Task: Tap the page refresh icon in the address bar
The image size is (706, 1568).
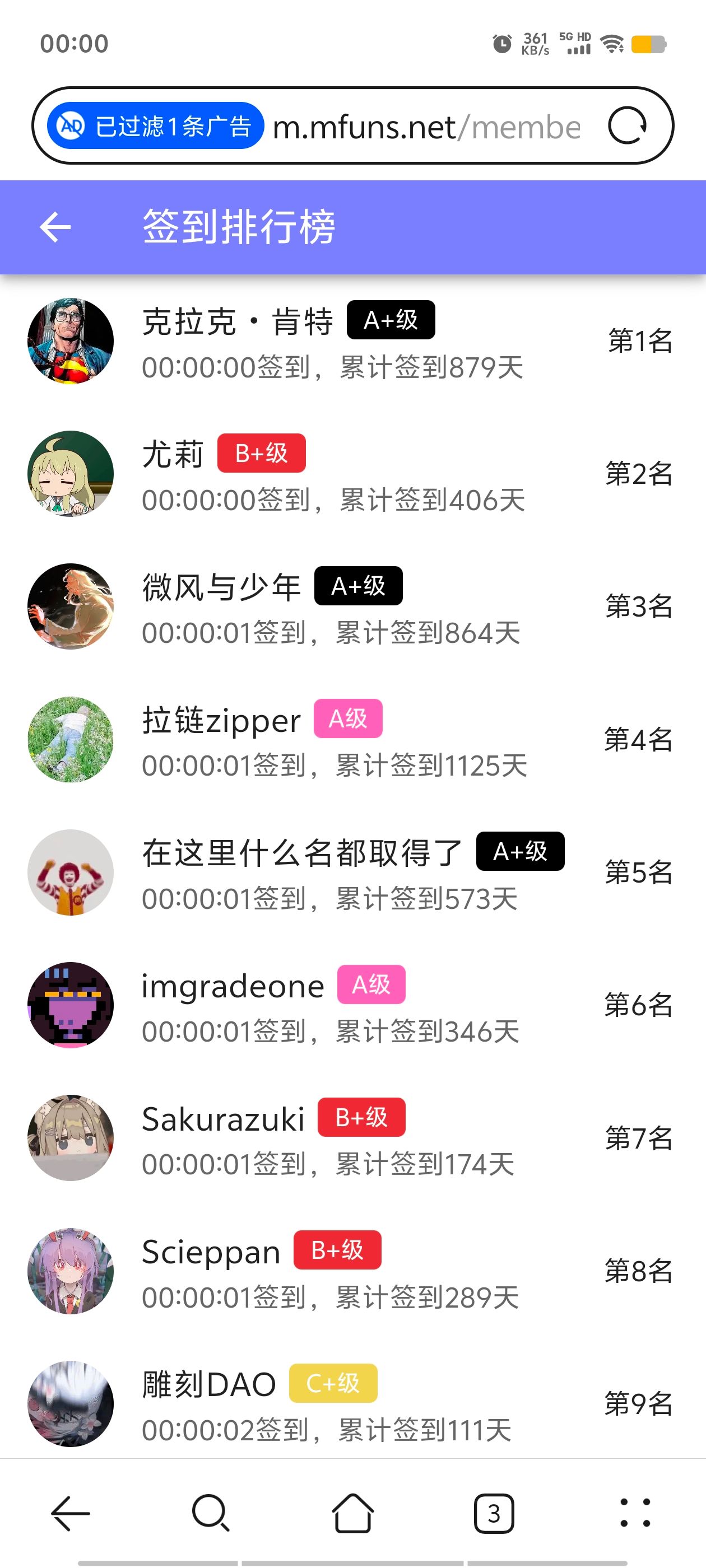Action: coord(629,126)
